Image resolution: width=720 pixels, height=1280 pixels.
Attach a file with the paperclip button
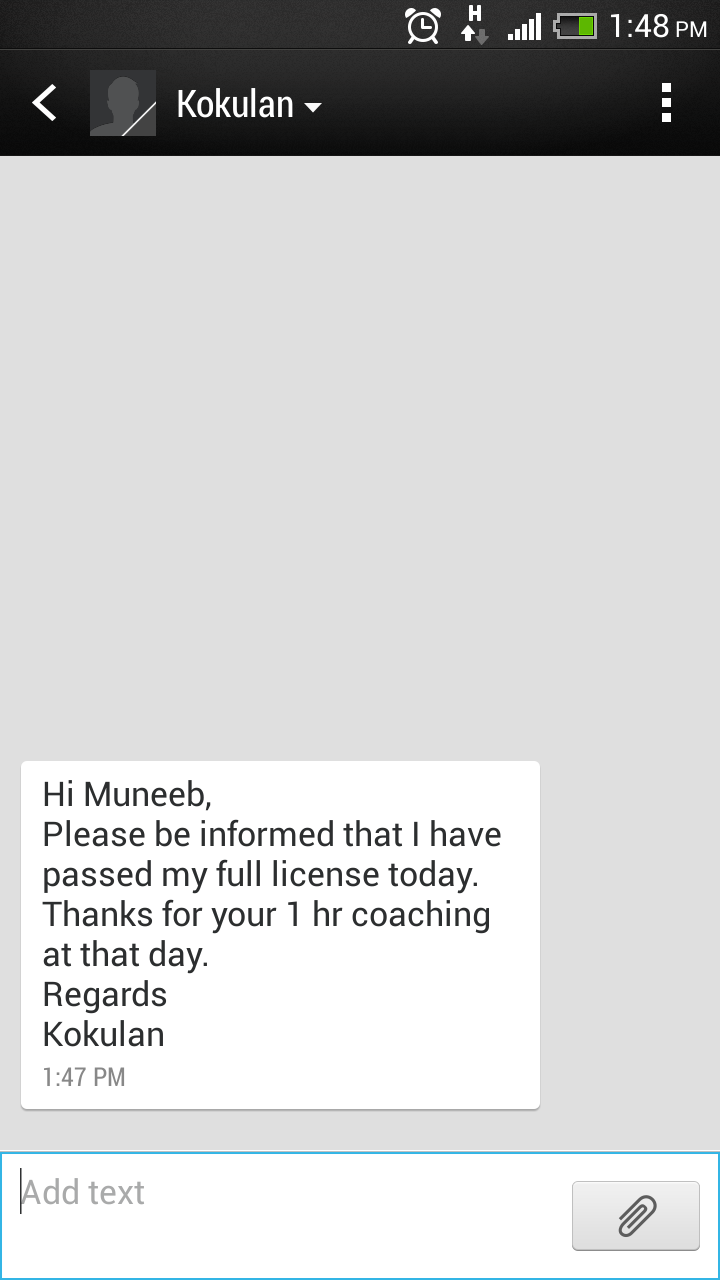[635, 1215]
